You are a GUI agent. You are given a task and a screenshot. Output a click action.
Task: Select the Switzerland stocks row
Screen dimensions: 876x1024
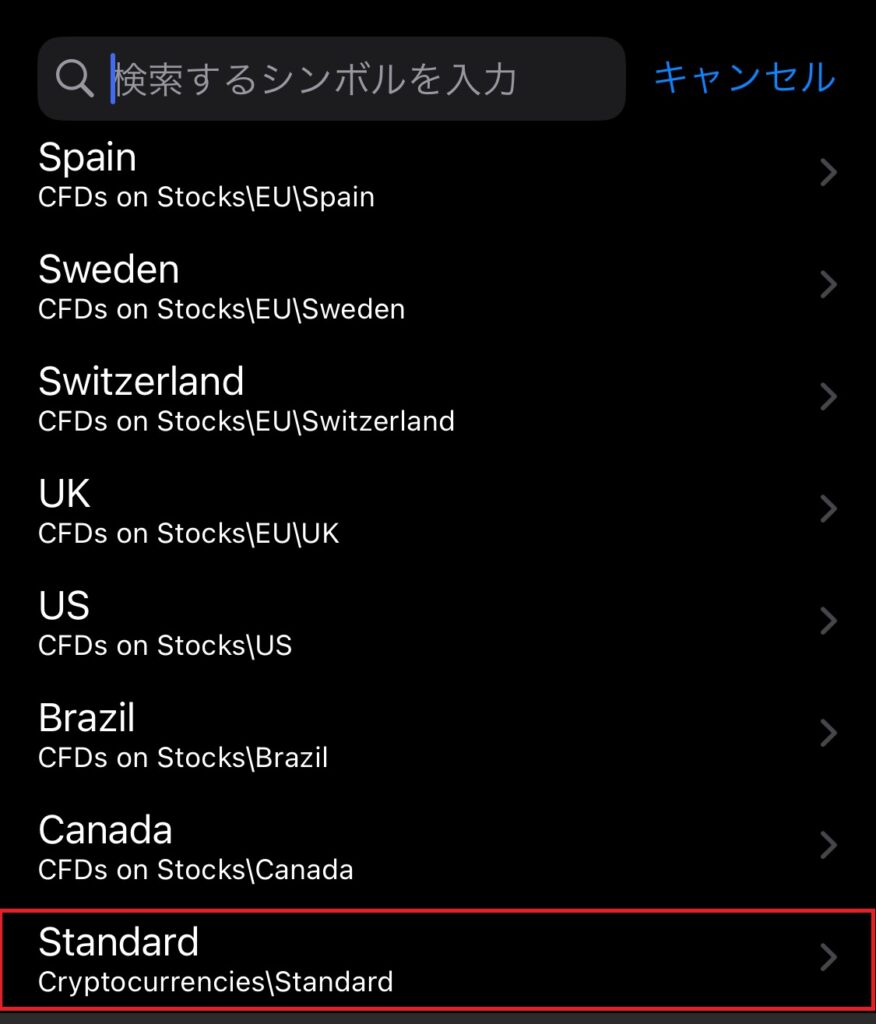pyautogui.click(x=437, y=397)
